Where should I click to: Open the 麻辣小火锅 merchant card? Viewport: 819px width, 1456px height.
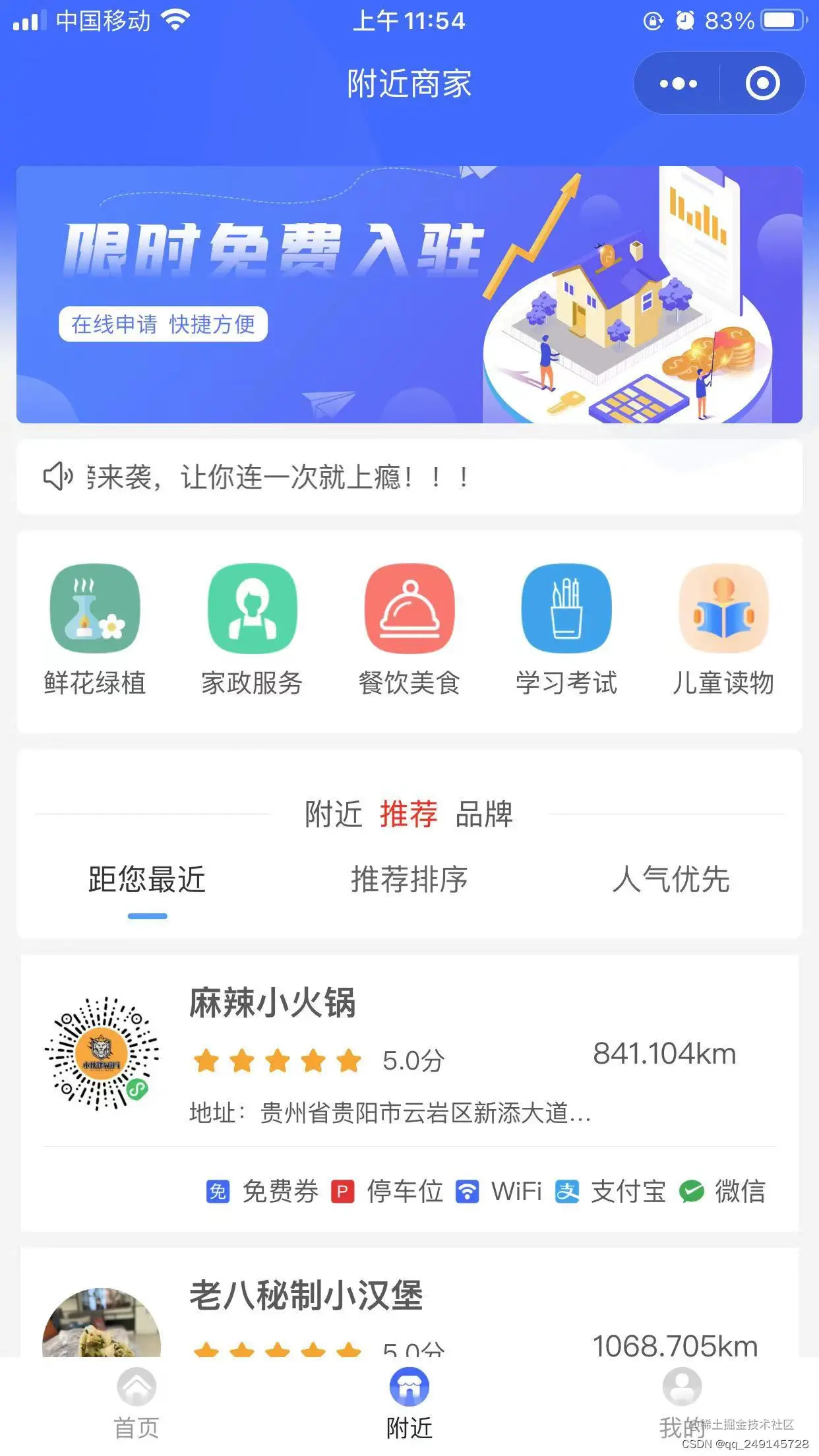409,1055
